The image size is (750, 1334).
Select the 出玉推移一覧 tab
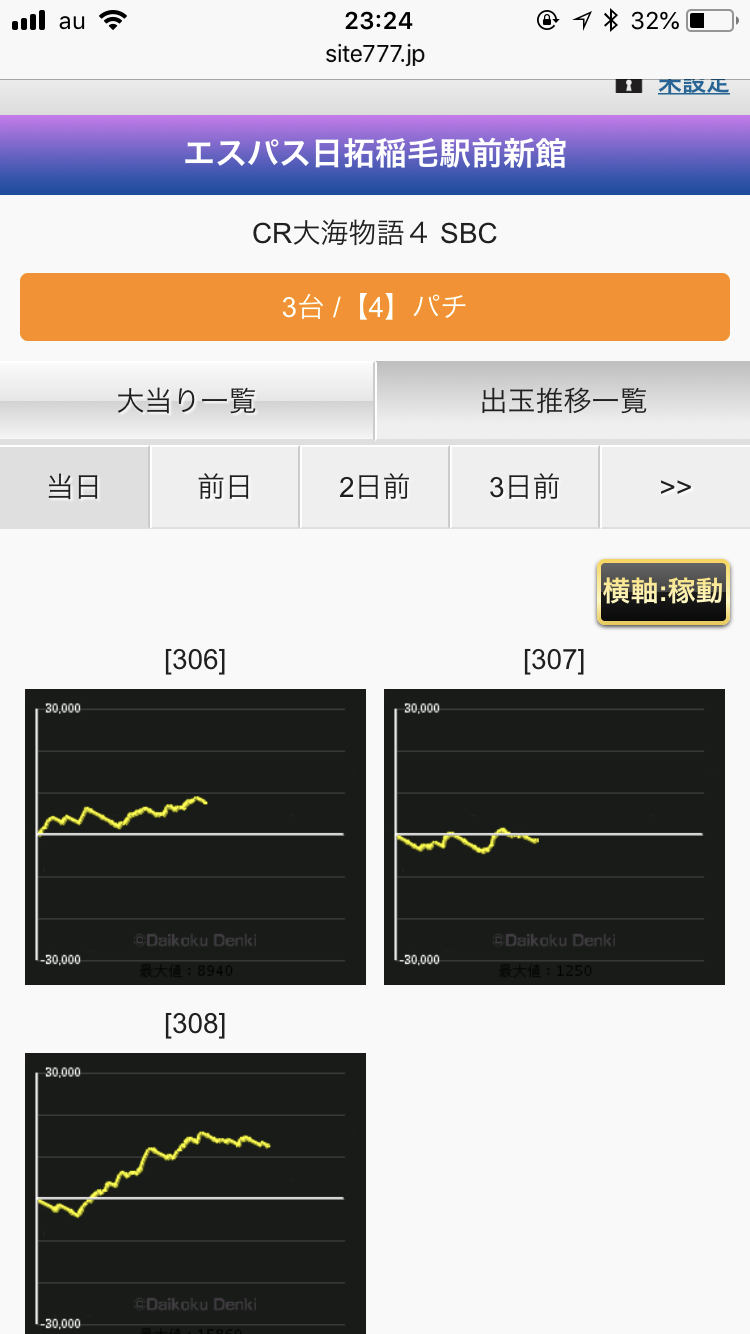[563, 401]
